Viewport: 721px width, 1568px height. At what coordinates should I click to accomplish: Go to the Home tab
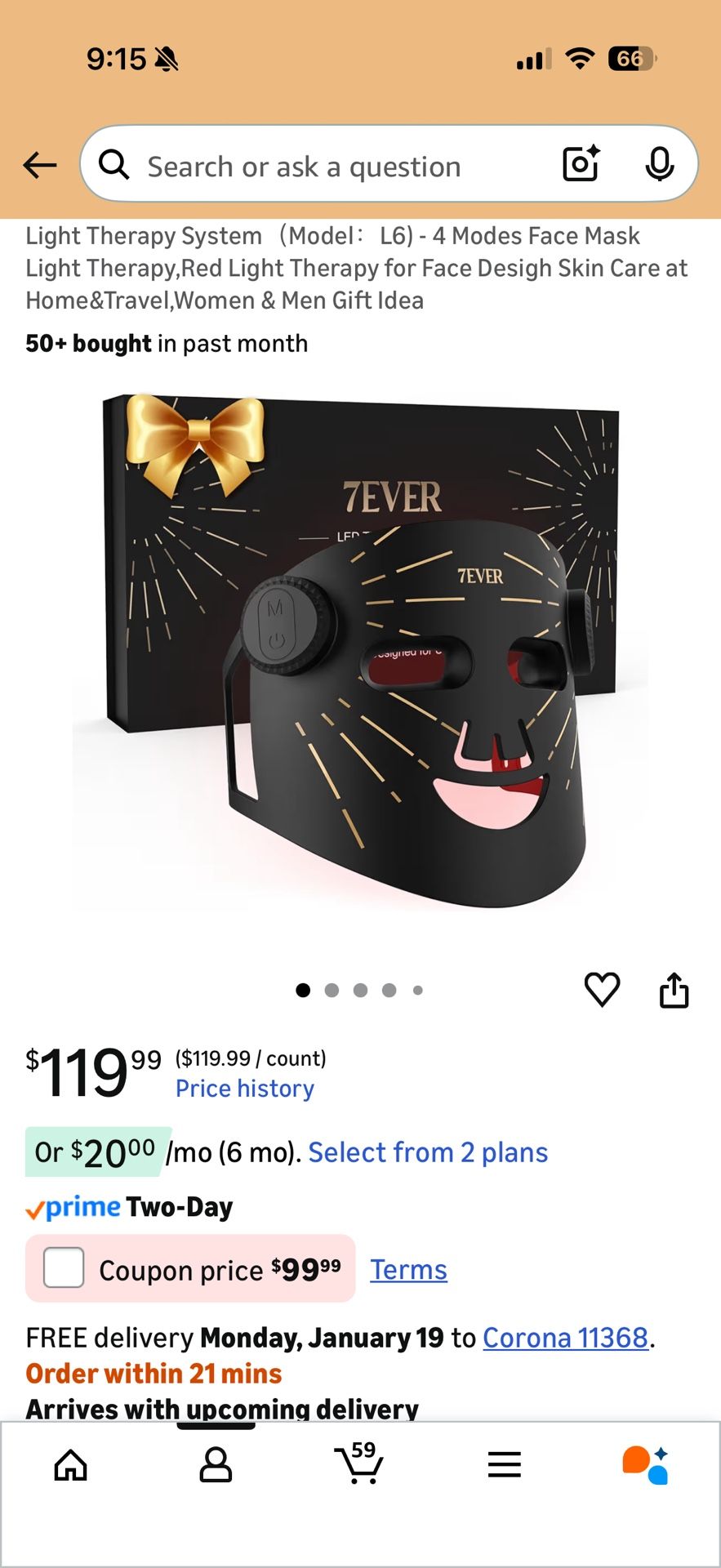[71, 1465]
